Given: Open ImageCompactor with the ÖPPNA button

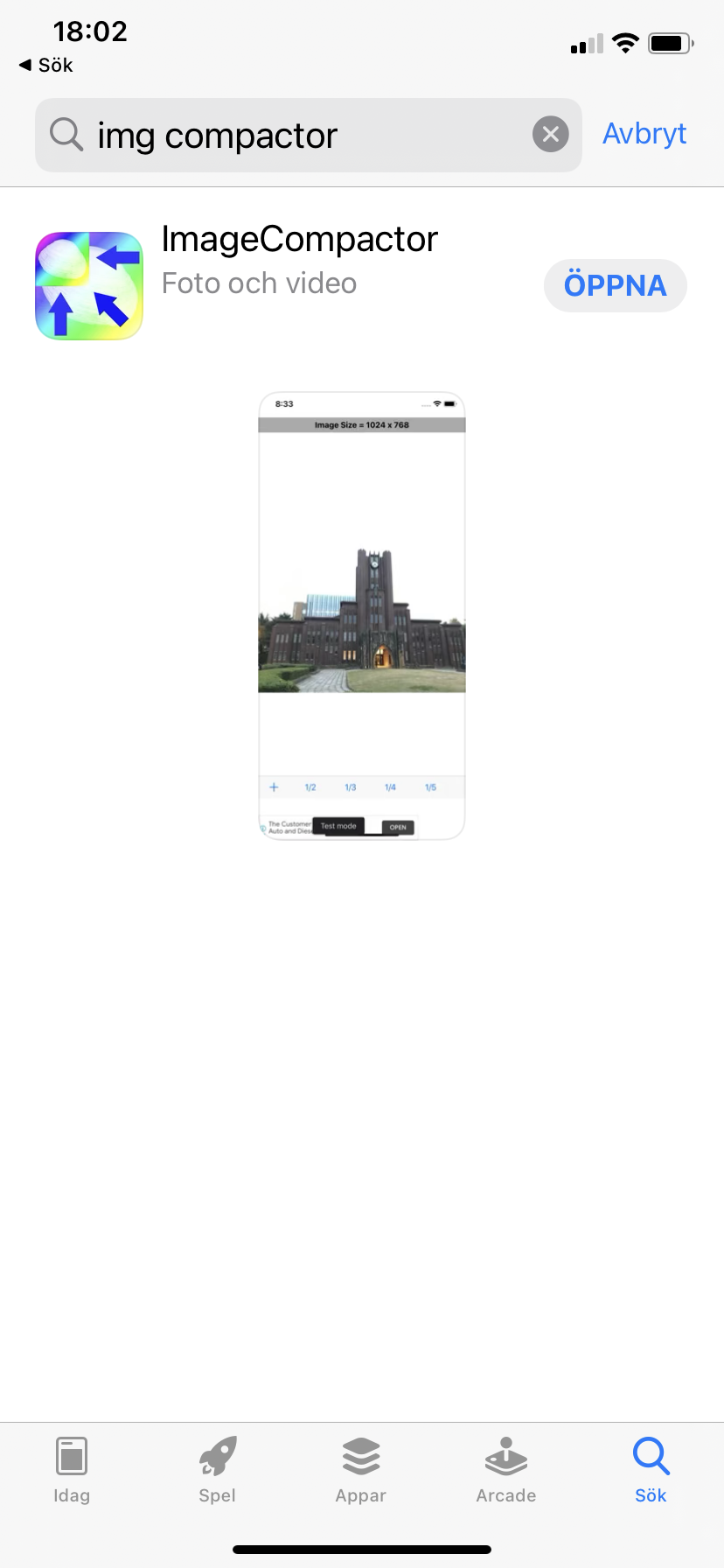Looking at the screenshot, I should click(x=615, y=285).
